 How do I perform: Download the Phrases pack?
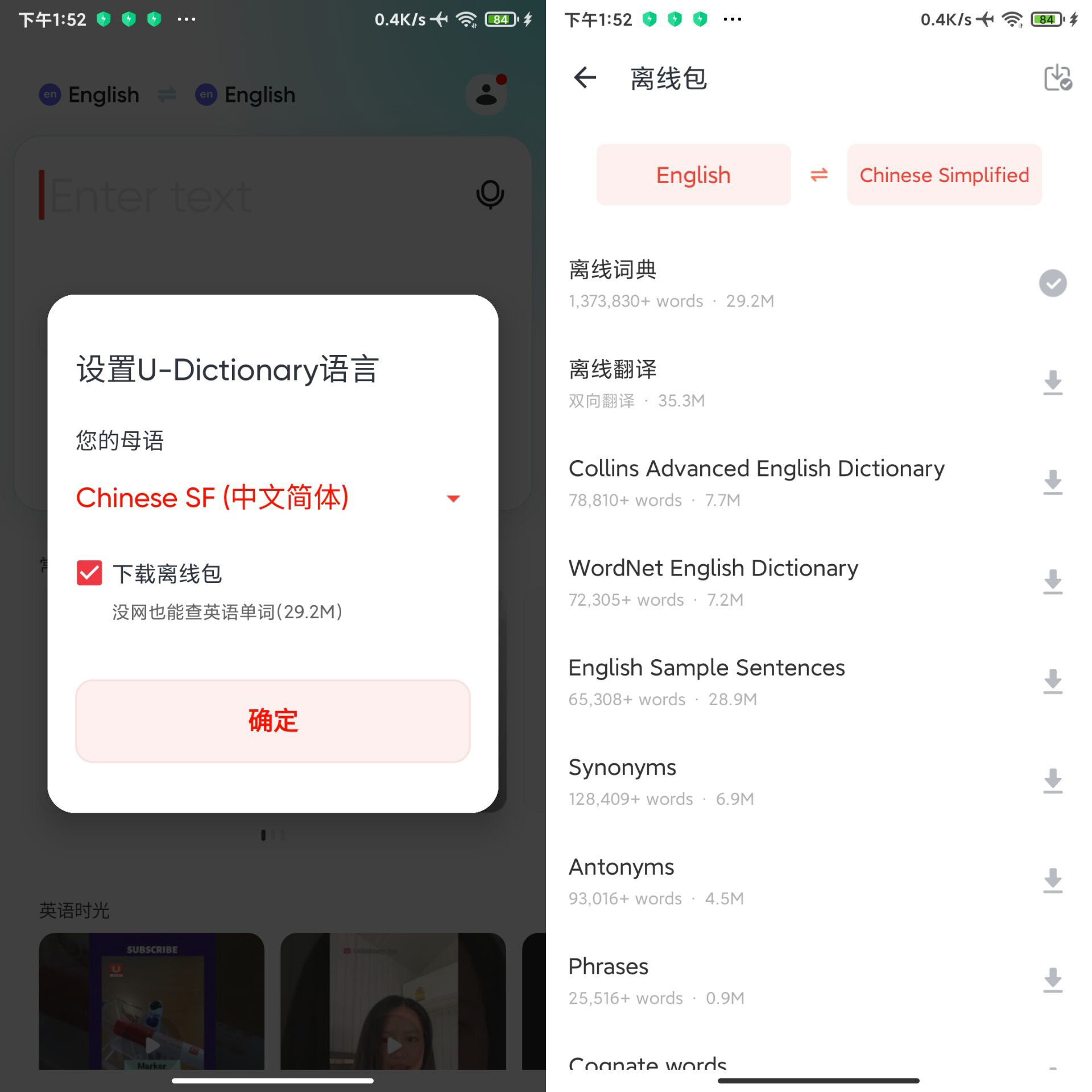point(1053,980)
